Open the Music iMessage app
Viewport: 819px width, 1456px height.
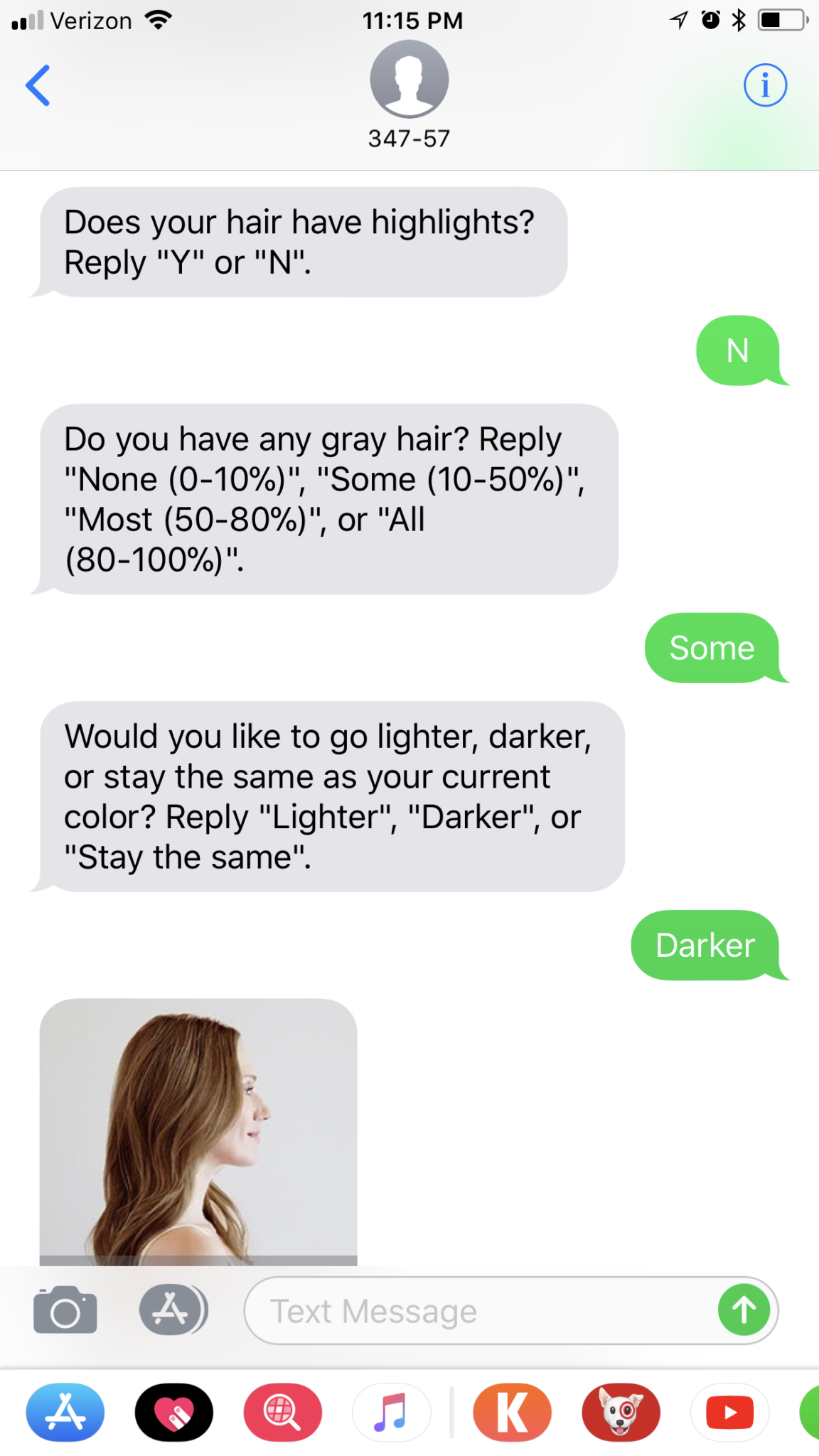click(392, 1413)
